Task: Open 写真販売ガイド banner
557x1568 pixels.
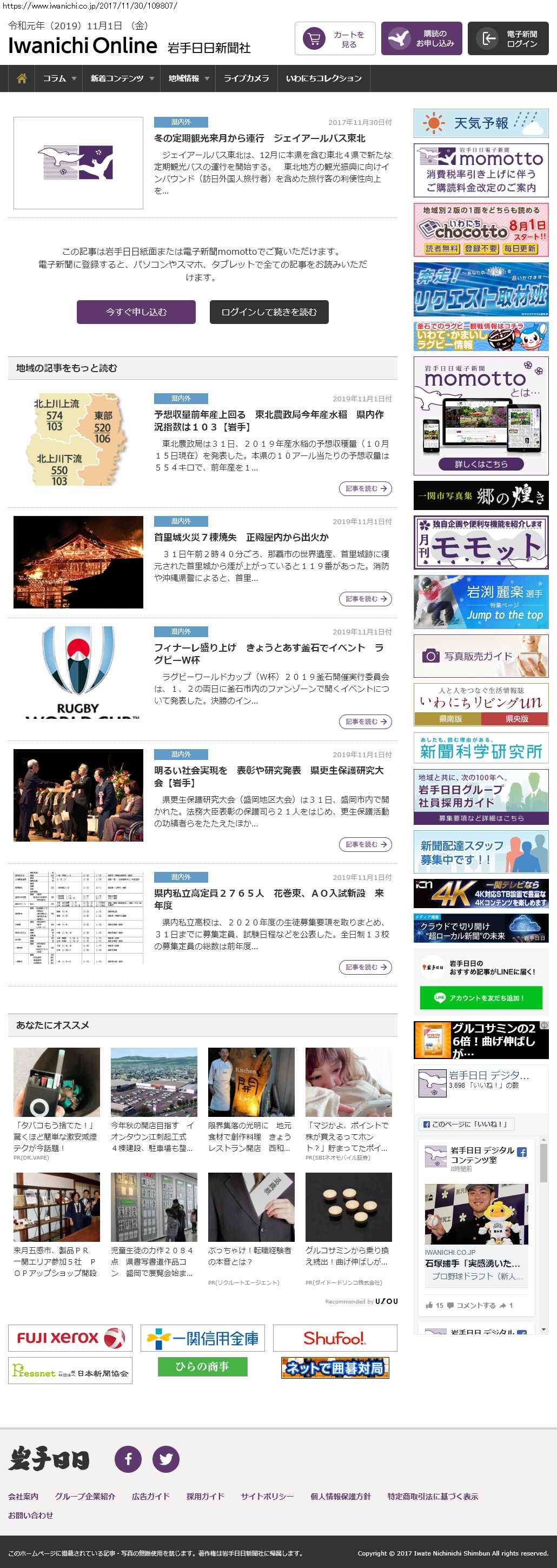Action: pos(480,656)
